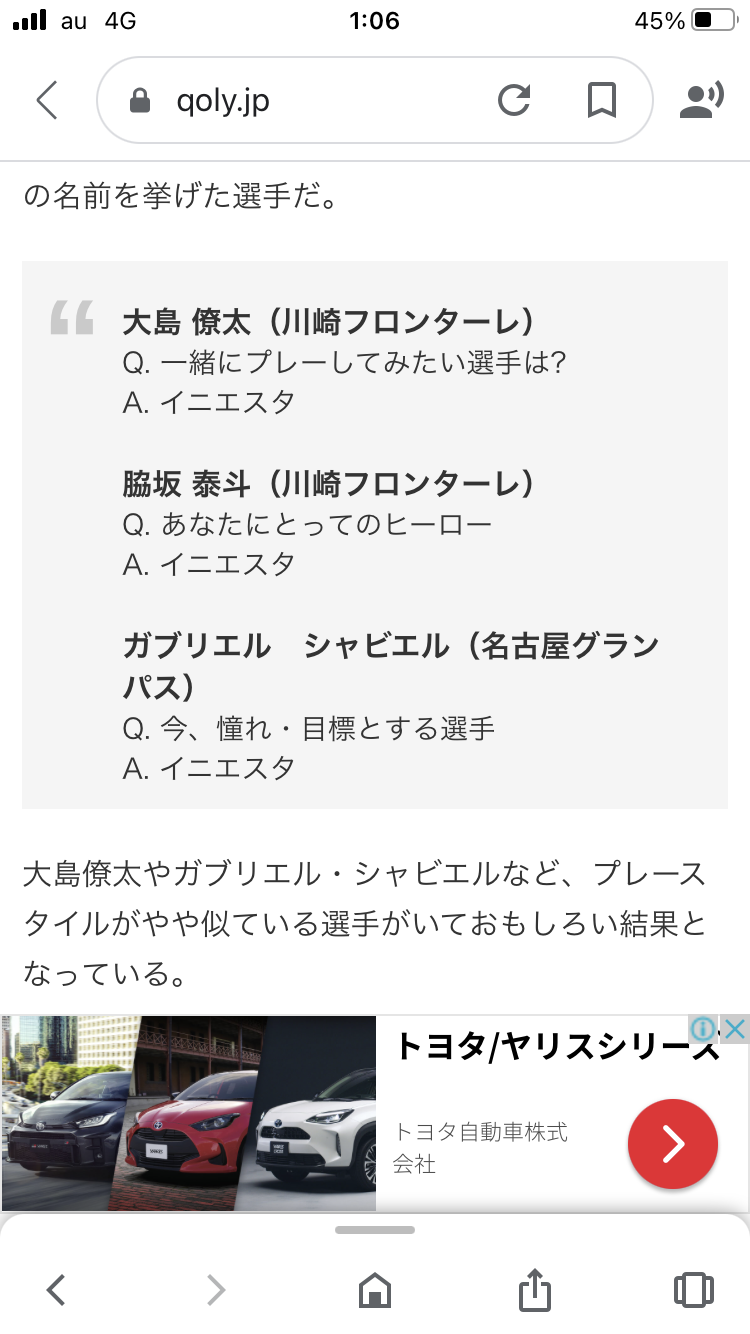The height and width of the screenshot is (1334, 750).
Task: Go back using the top-left arrow
Action: coord(47,100)
